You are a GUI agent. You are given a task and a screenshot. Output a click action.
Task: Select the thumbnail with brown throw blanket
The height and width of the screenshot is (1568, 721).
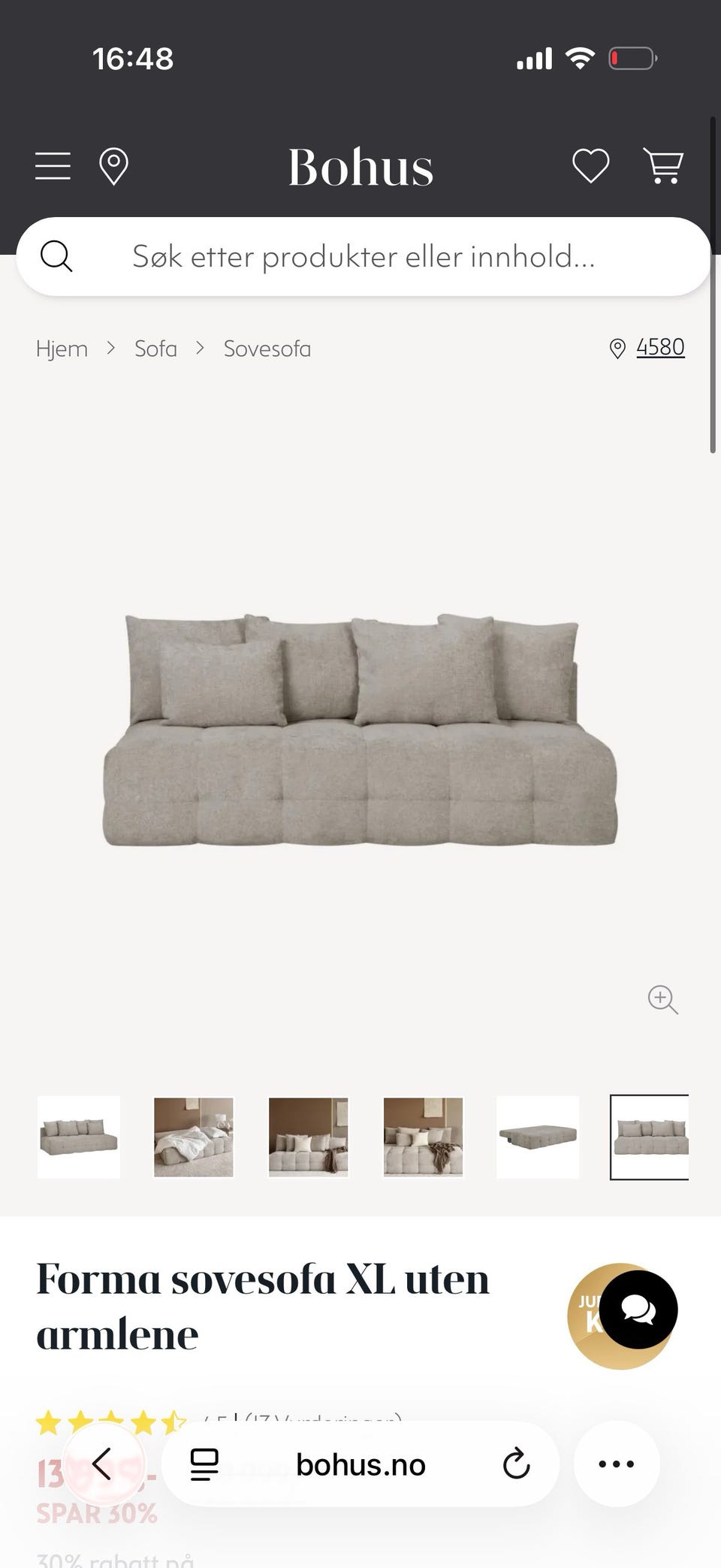pyautogui.click(x=424, y=1137)
